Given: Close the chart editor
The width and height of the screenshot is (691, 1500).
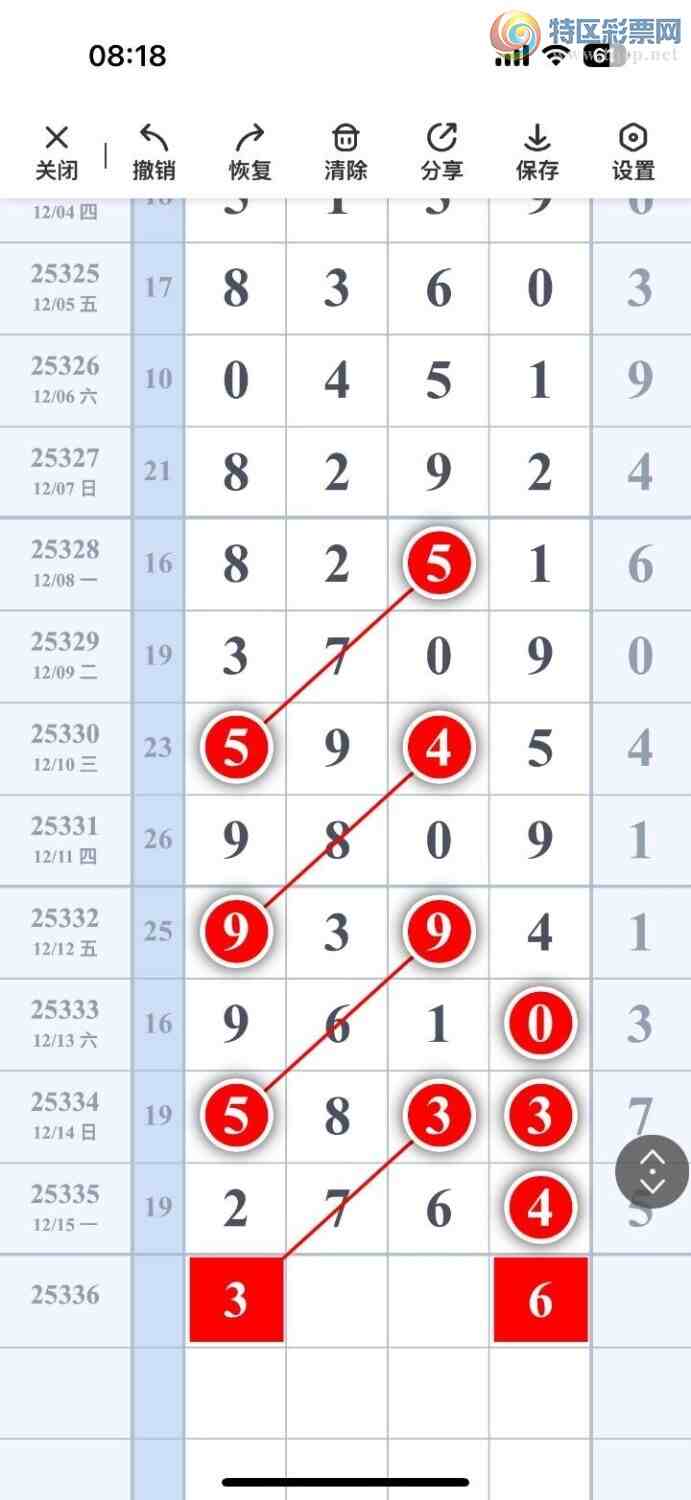Looking at the screenshot, I should click(57, 151).
